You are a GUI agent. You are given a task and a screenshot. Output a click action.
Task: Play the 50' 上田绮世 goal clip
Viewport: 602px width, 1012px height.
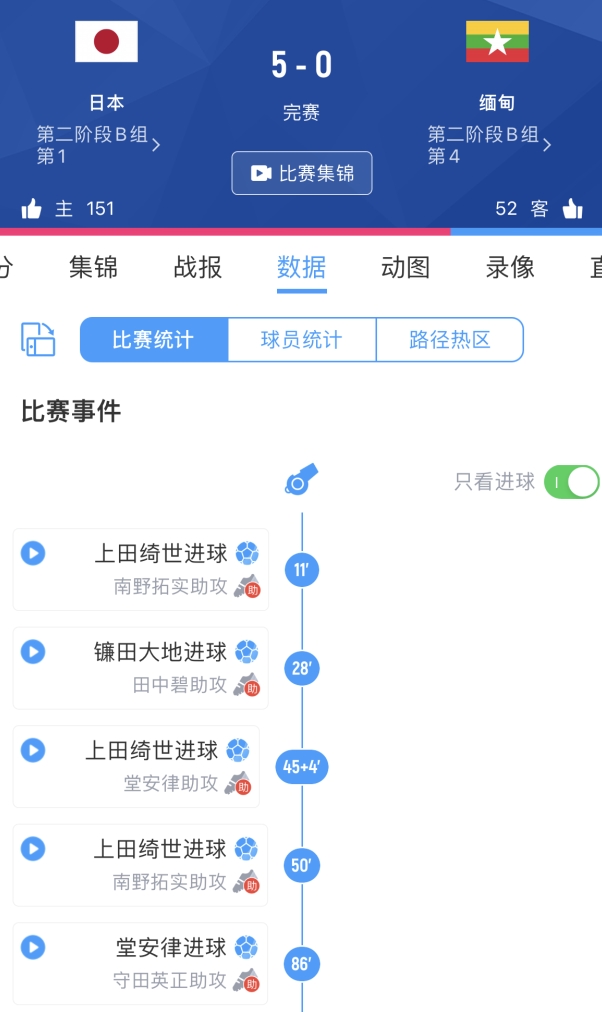click(x=33, y=849)
